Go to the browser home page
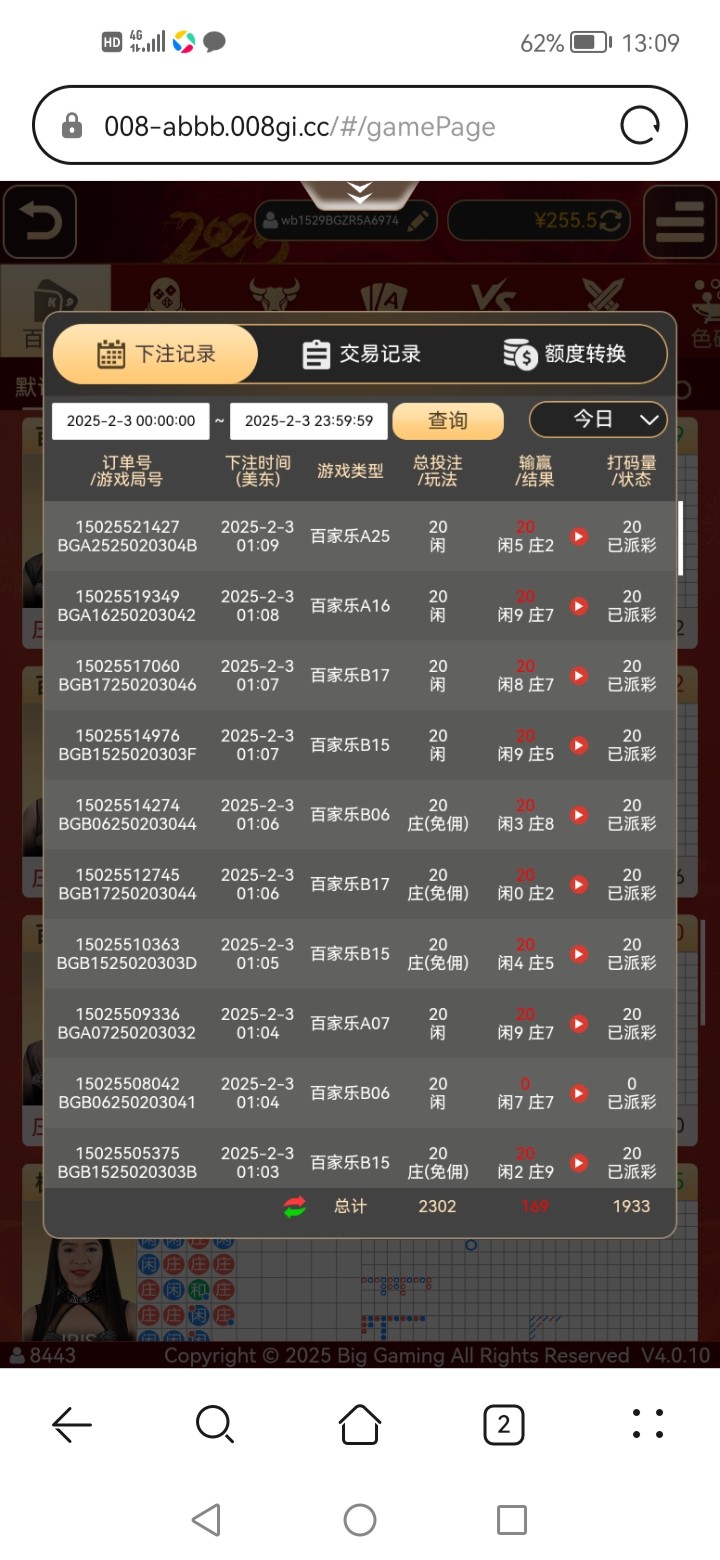 (360, 1424)
